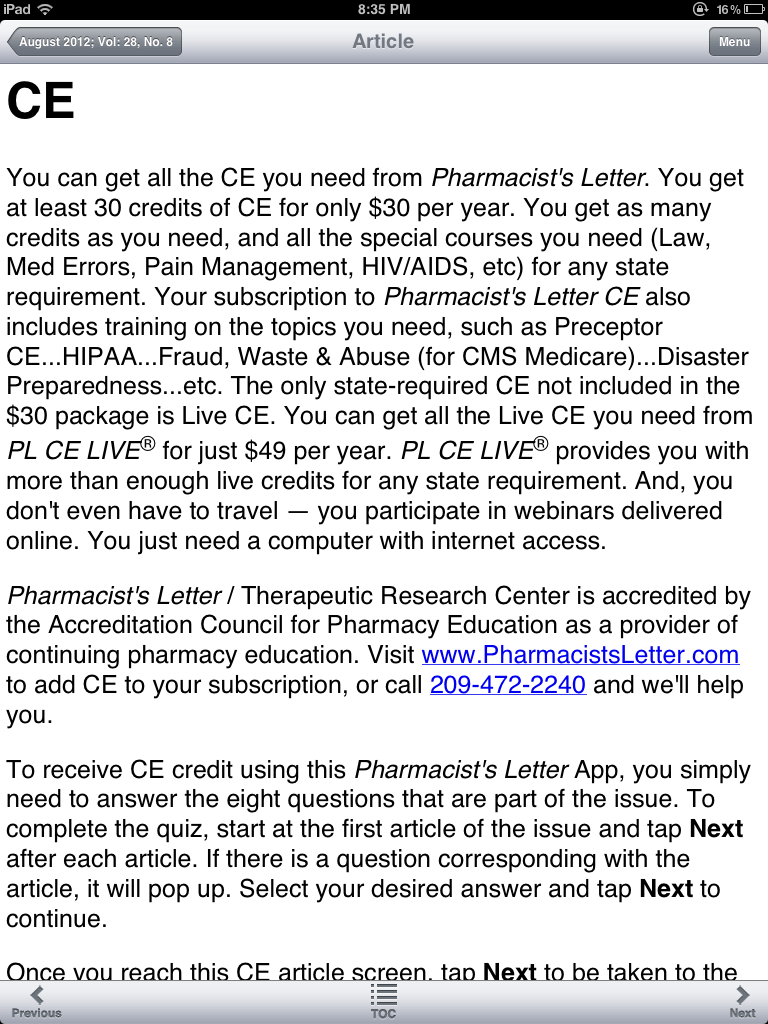Open the Menu button
Viewport: 768px width, 1024px height.
[734, 42]
